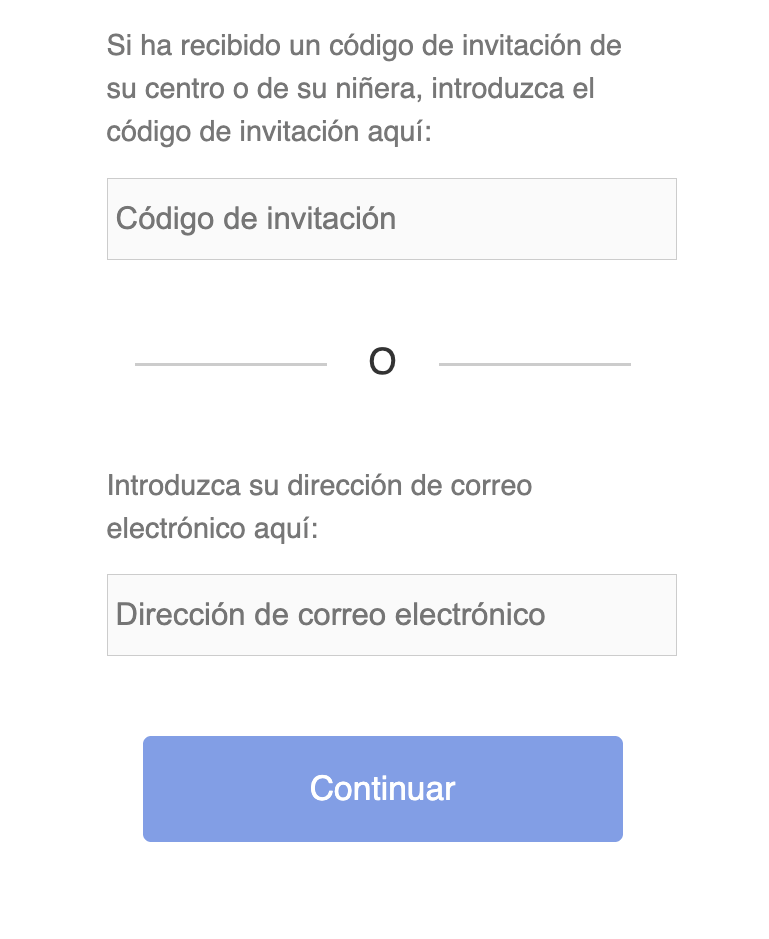Tap the Continuar button
769x939 pixels.
click(383, 789)
